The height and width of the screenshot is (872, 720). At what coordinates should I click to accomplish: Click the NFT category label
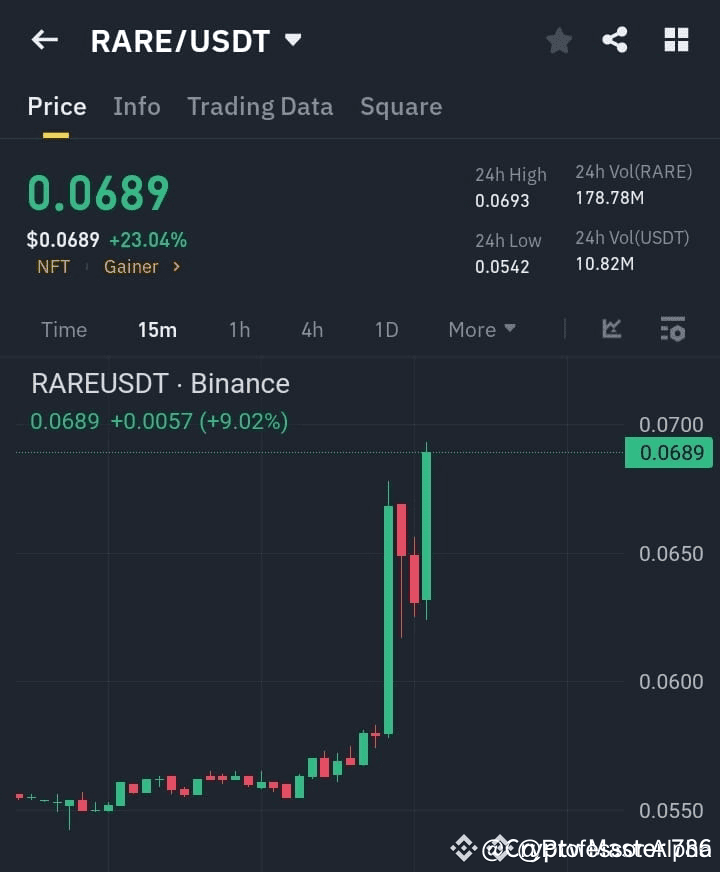pyautogui.click(x=53, y=266)
